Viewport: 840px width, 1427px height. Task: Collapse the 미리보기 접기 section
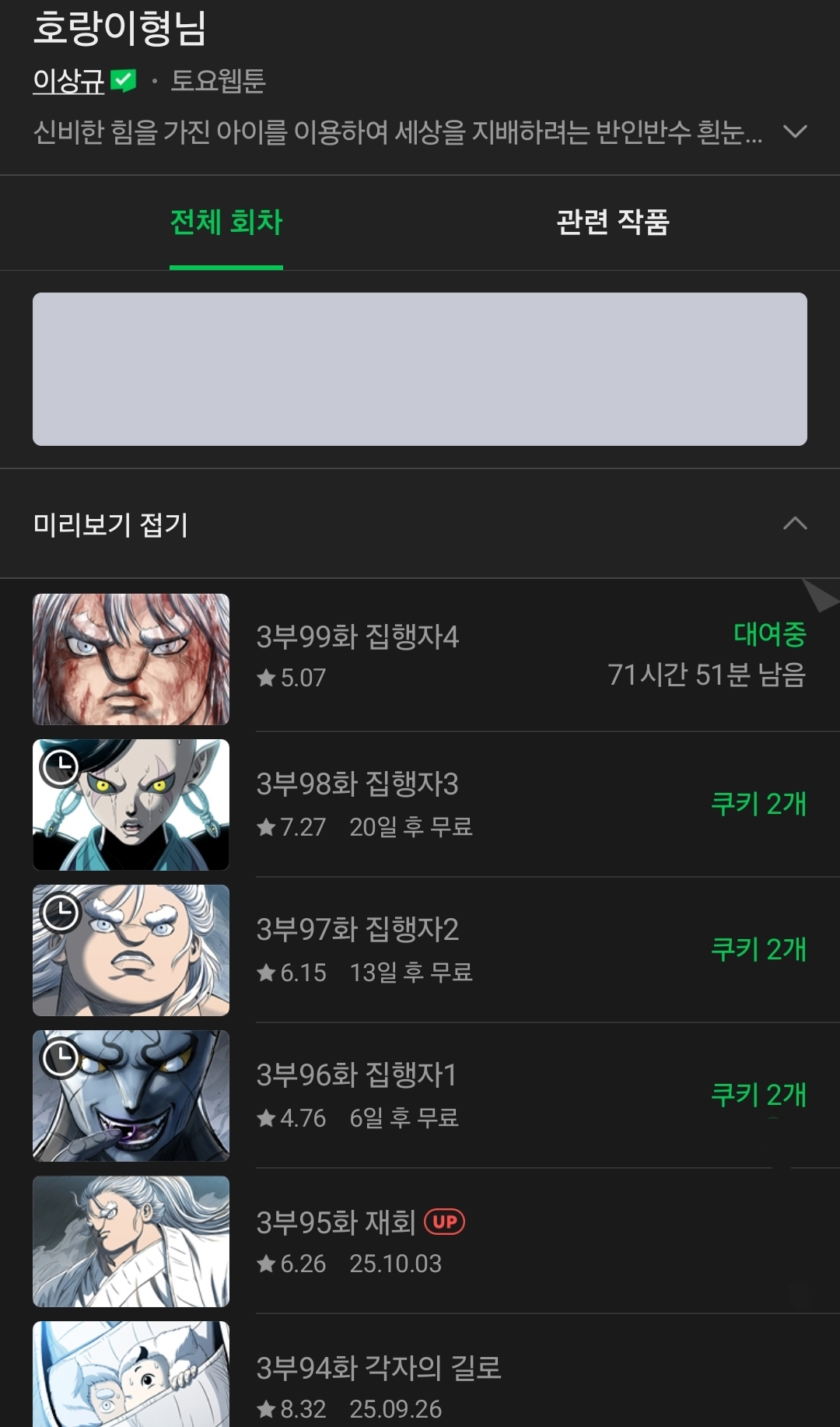click(794, 524)
